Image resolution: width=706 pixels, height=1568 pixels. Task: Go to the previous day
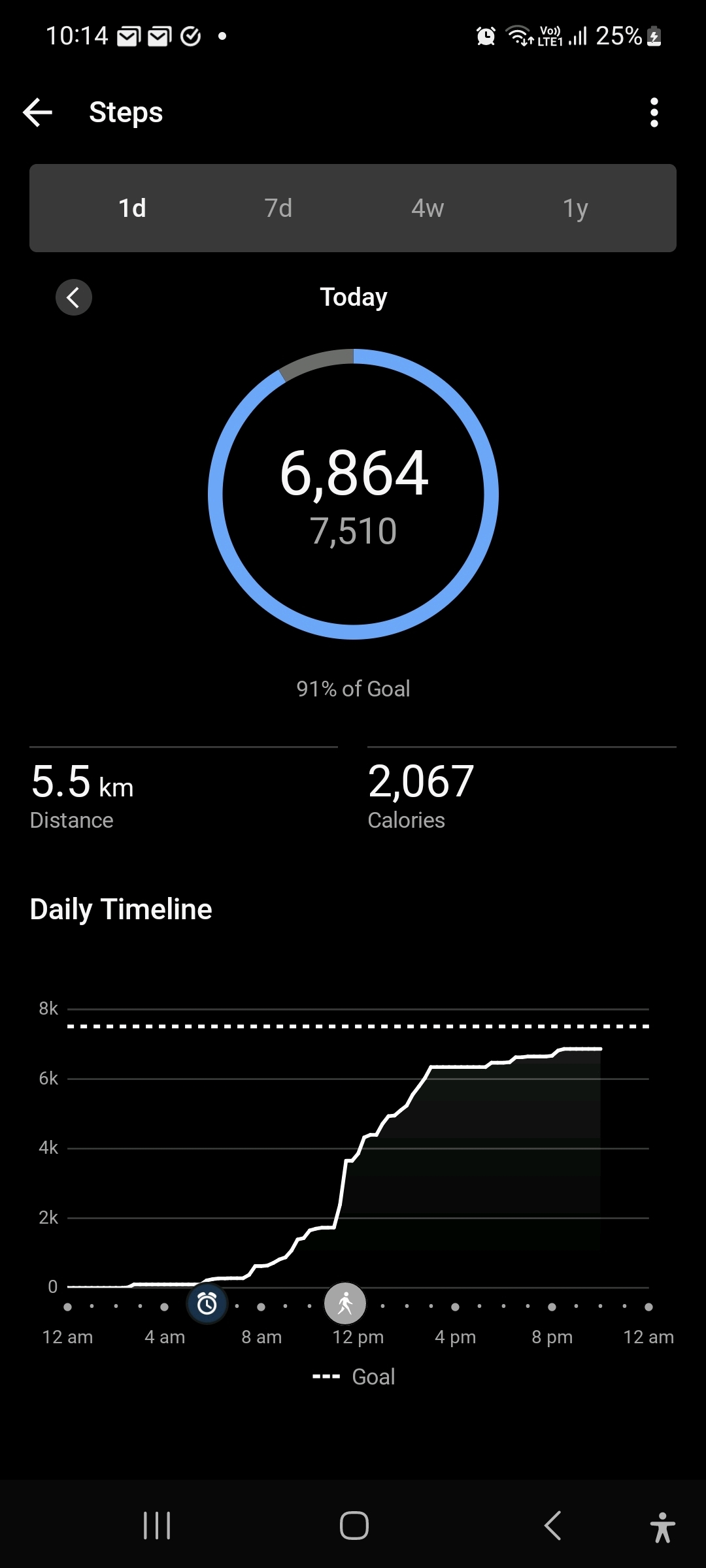74,298
